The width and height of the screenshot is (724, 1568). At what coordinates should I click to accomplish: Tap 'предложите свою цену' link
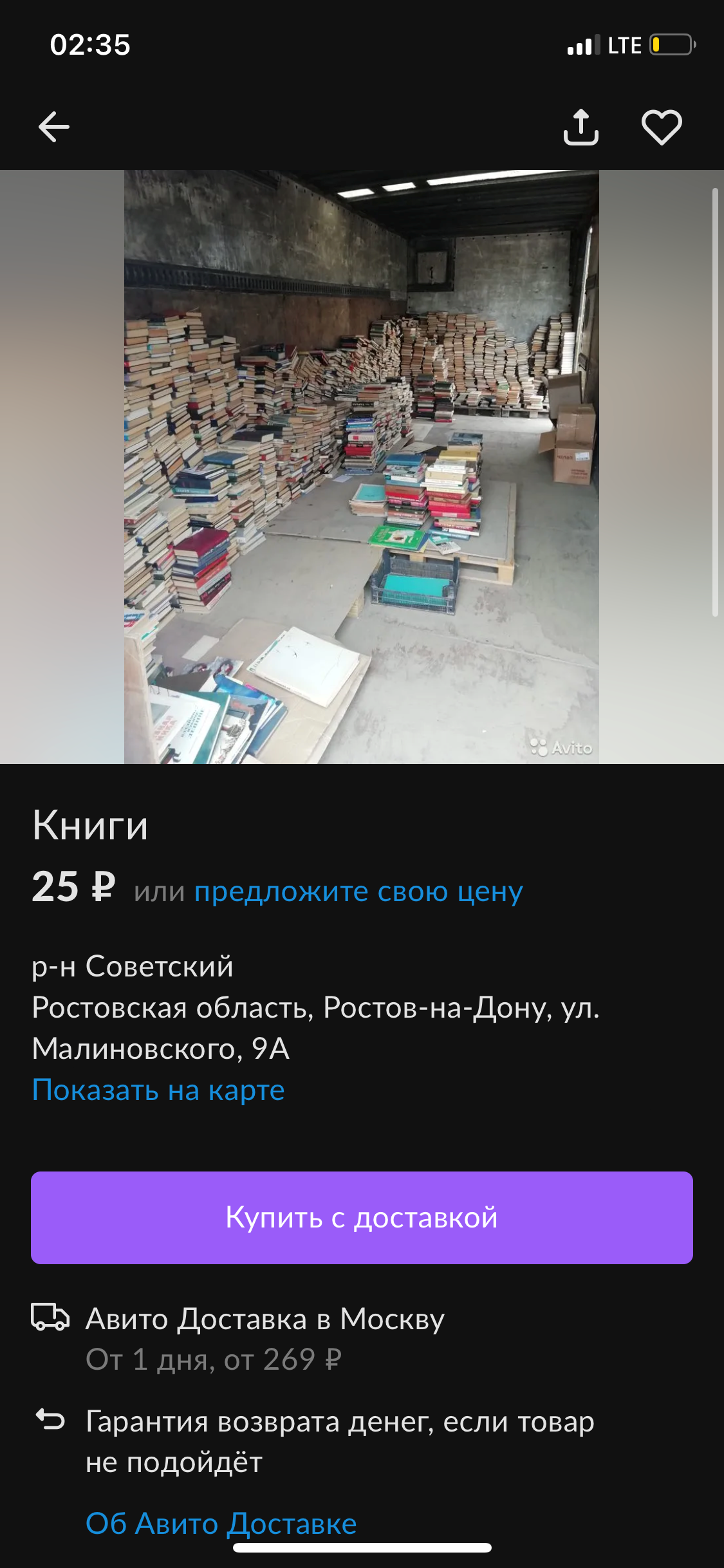point(358,891)
